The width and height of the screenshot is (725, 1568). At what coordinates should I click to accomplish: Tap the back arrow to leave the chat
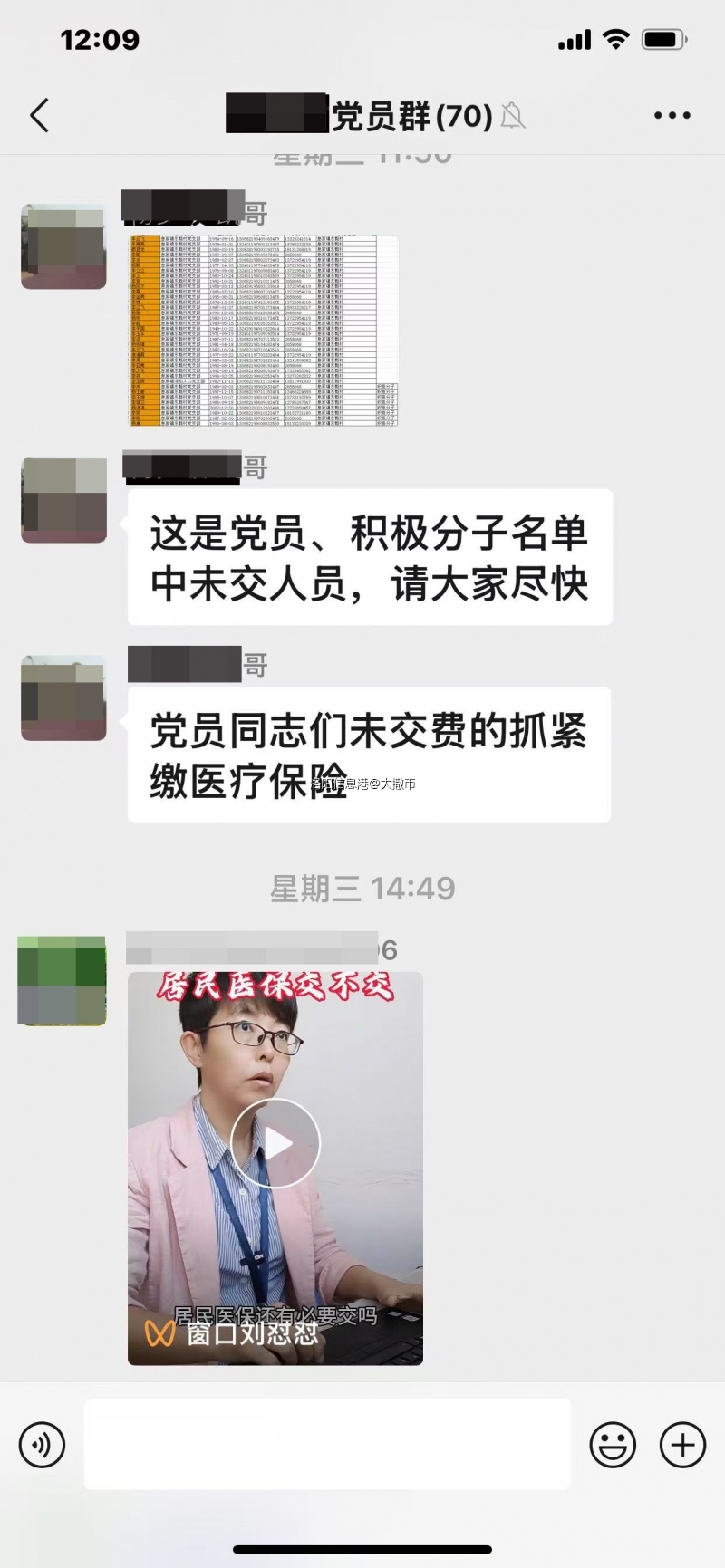tap(38, 115)
